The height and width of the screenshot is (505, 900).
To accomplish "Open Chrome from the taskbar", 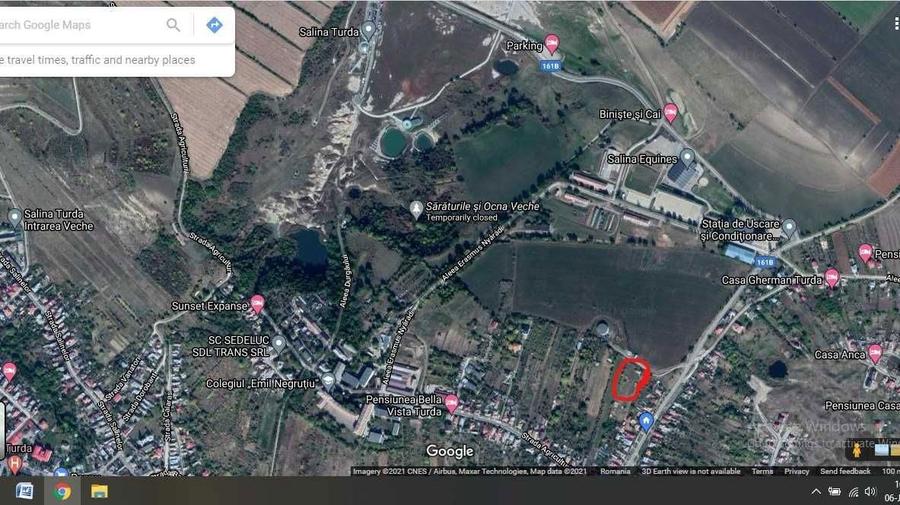I will pos(62,491).
